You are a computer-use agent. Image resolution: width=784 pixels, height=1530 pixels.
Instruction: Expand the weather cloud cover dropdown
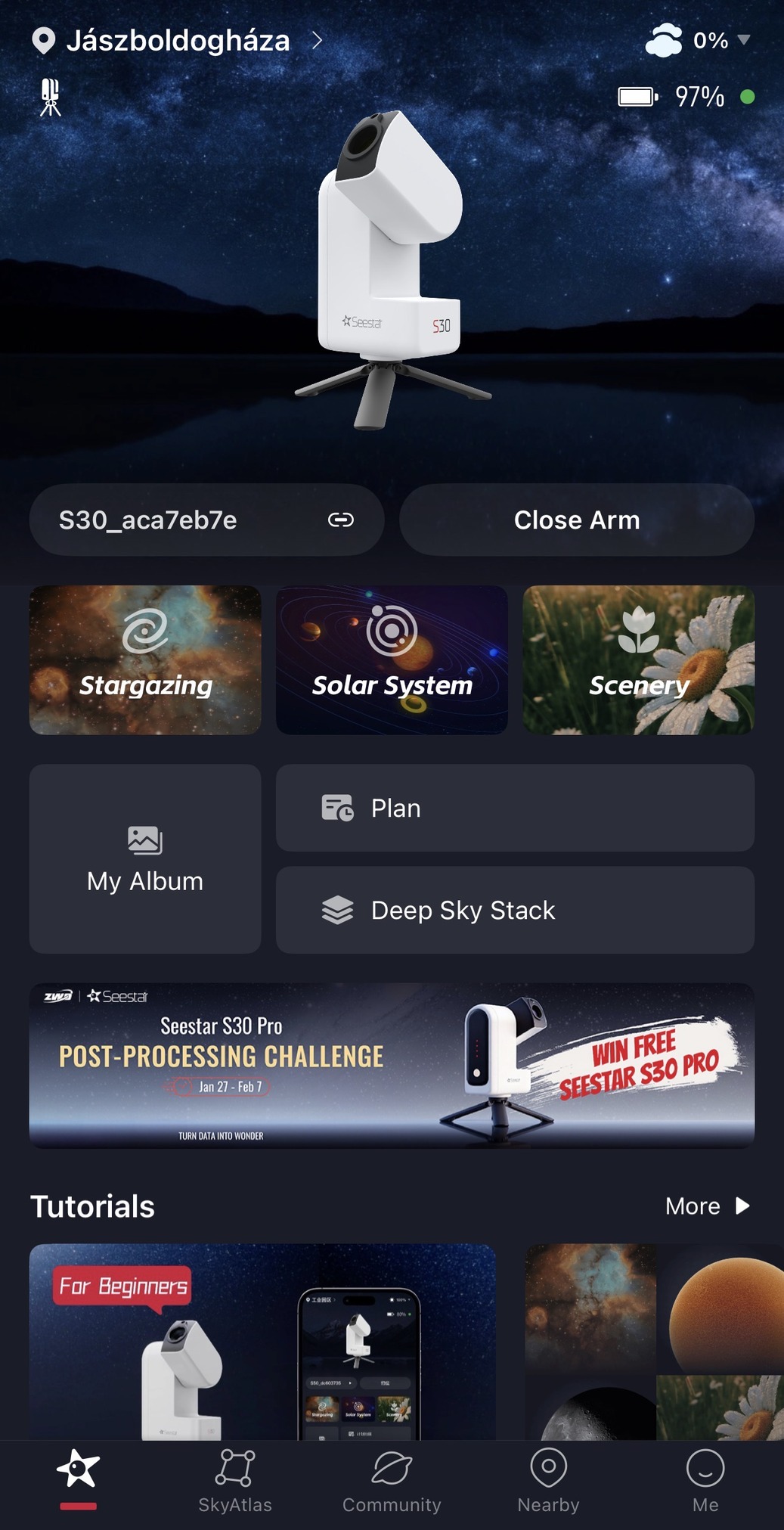pos(743,40)
